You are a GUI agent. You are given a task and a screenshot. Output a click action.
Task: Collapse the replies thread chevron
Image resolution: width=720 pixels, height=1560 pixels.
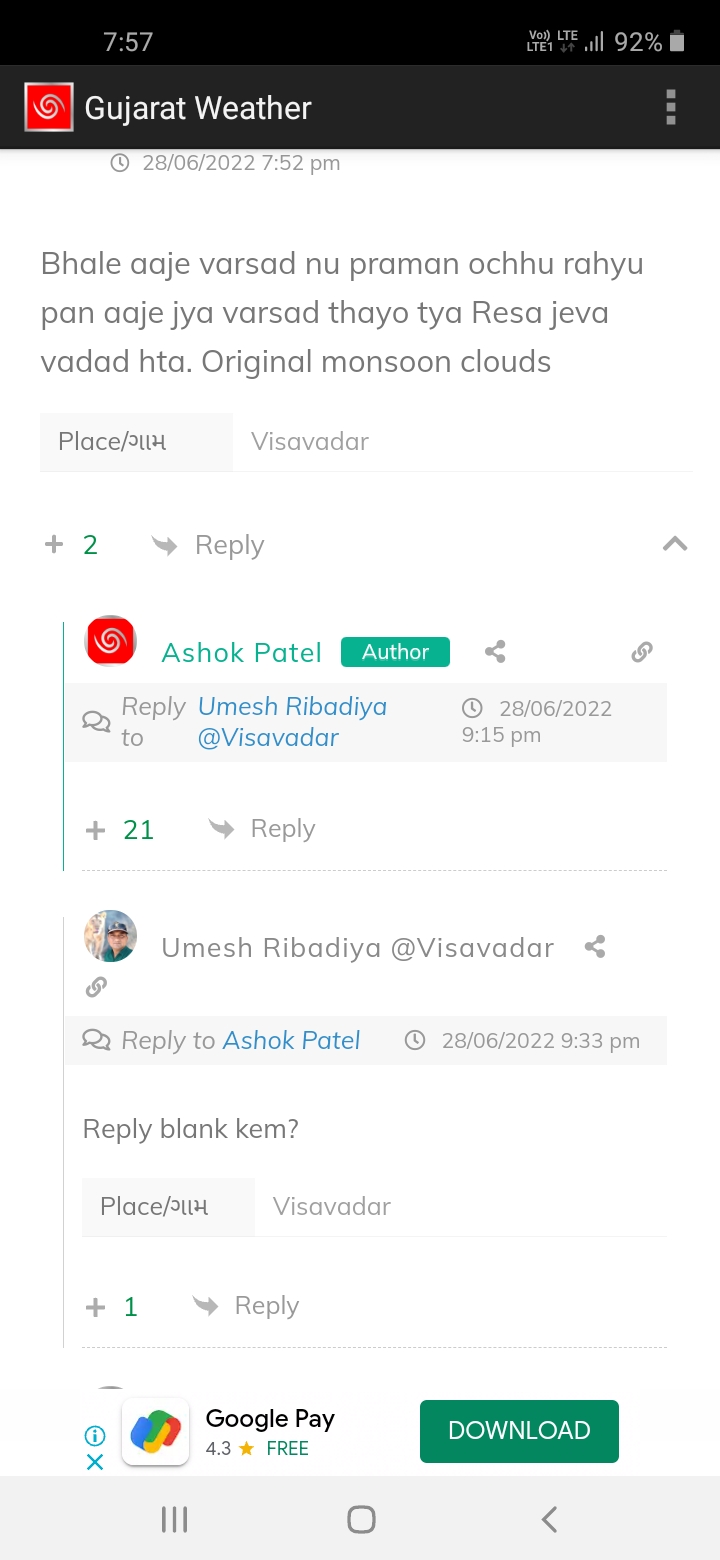click(x=675, y=544)
